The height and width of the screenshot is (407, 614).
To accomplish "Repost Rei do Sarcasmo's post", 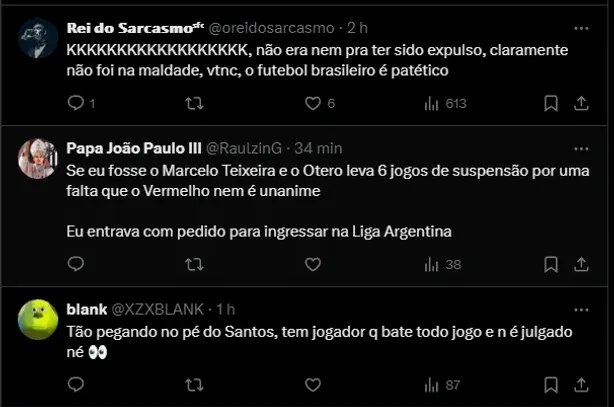I will click(x=195, y=103).
